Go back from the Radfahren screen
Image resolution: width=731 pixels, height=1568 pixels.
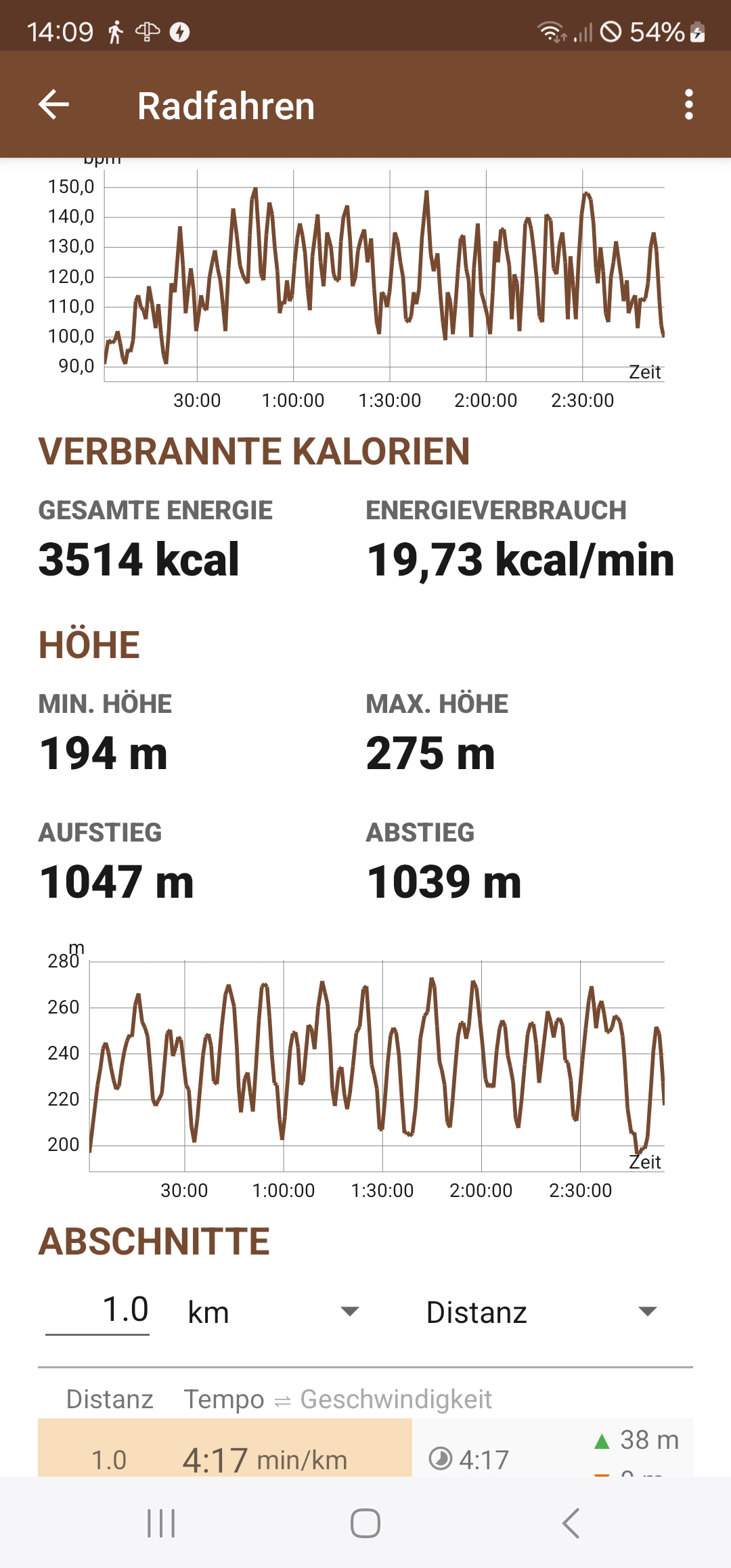coord(54,105)
